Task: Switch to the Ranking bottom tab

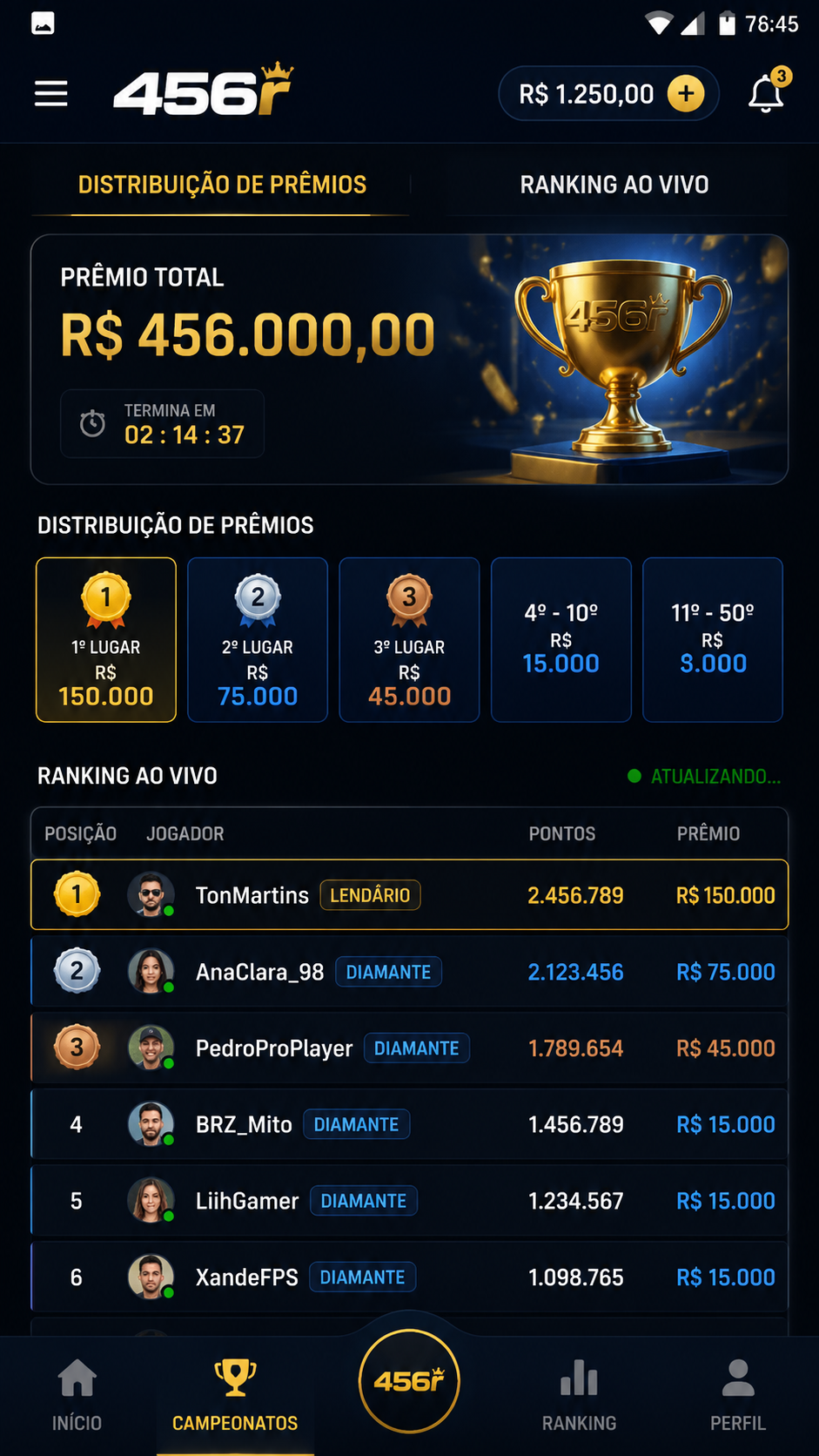Action: pyautogui.click(x=579, y=1395)
